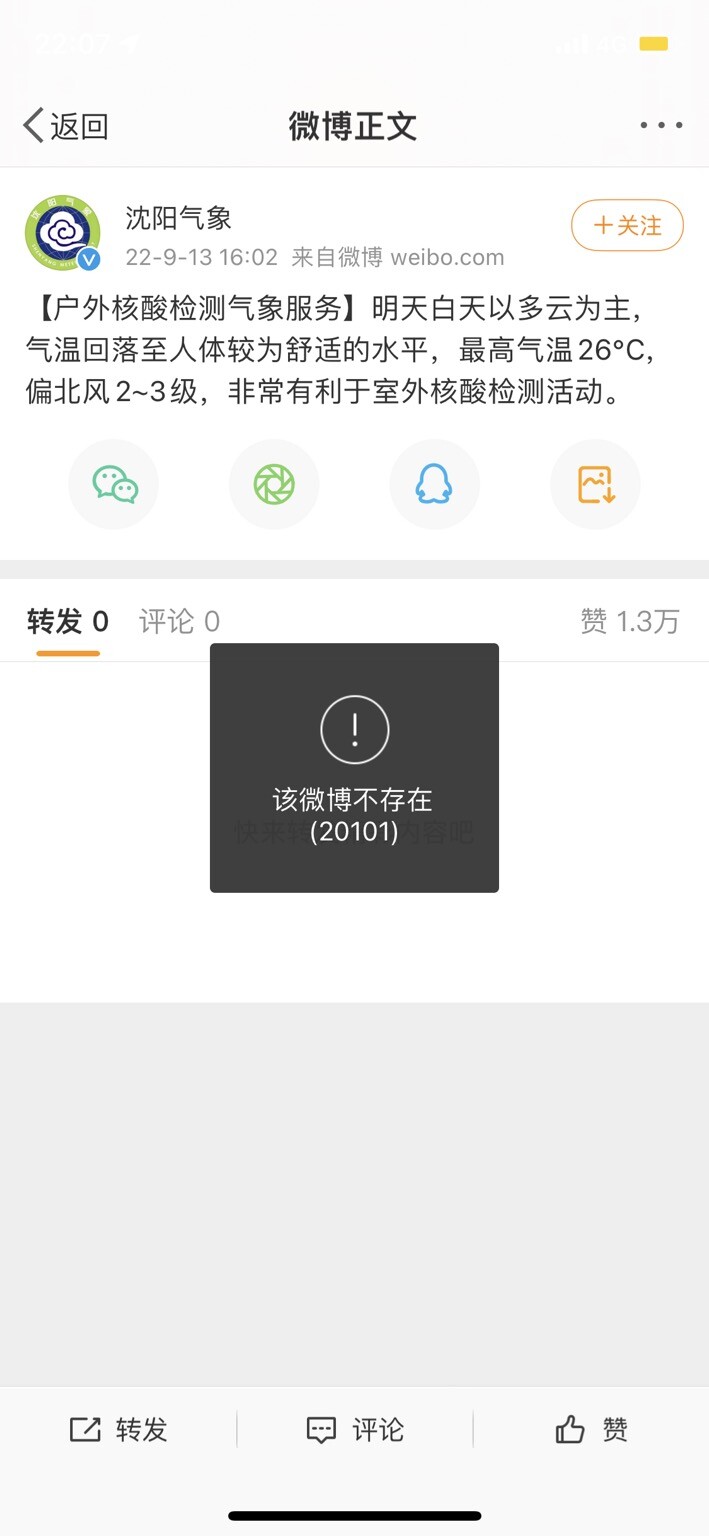Switch to the 评论 tab
This screenshot has width=709, height=1536.
(179, 622)
